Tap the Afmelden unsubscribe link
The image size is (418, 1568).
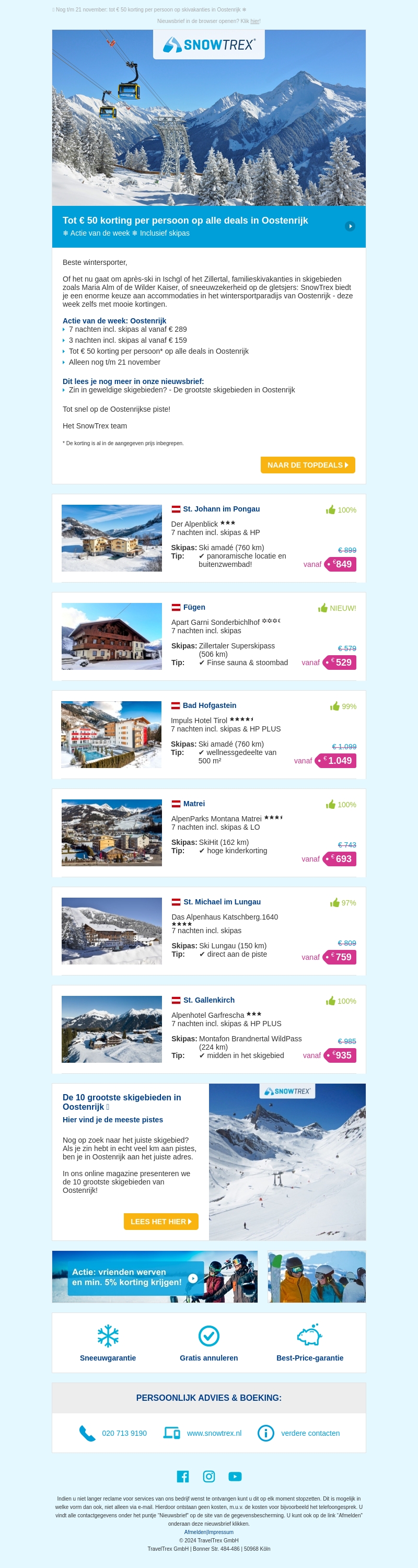click(195, 1532)
